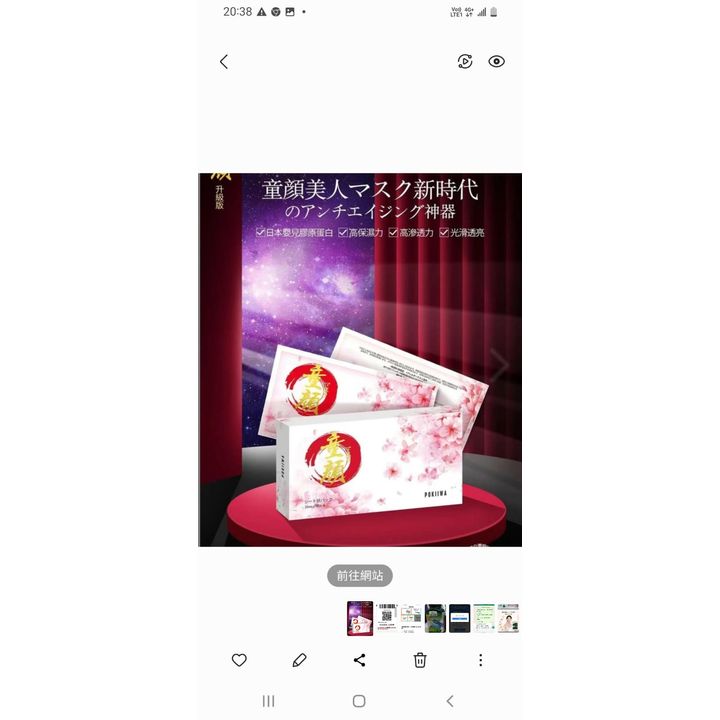Open the dark blue screen thumbnail
The width and height of the screenshot is (720, 720).
[x=460, y=619]
